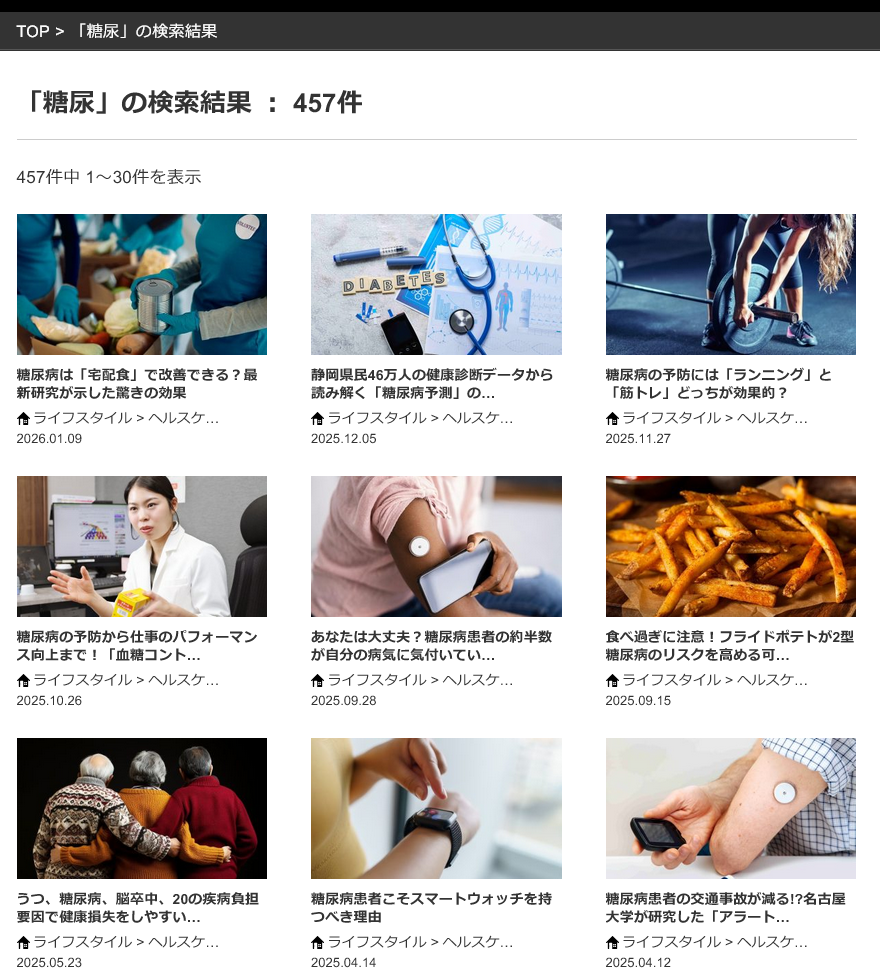Open the 名古屋大学 traffic accident alert article
Screen dimensions: 880x968
click(x=726, y=908)
